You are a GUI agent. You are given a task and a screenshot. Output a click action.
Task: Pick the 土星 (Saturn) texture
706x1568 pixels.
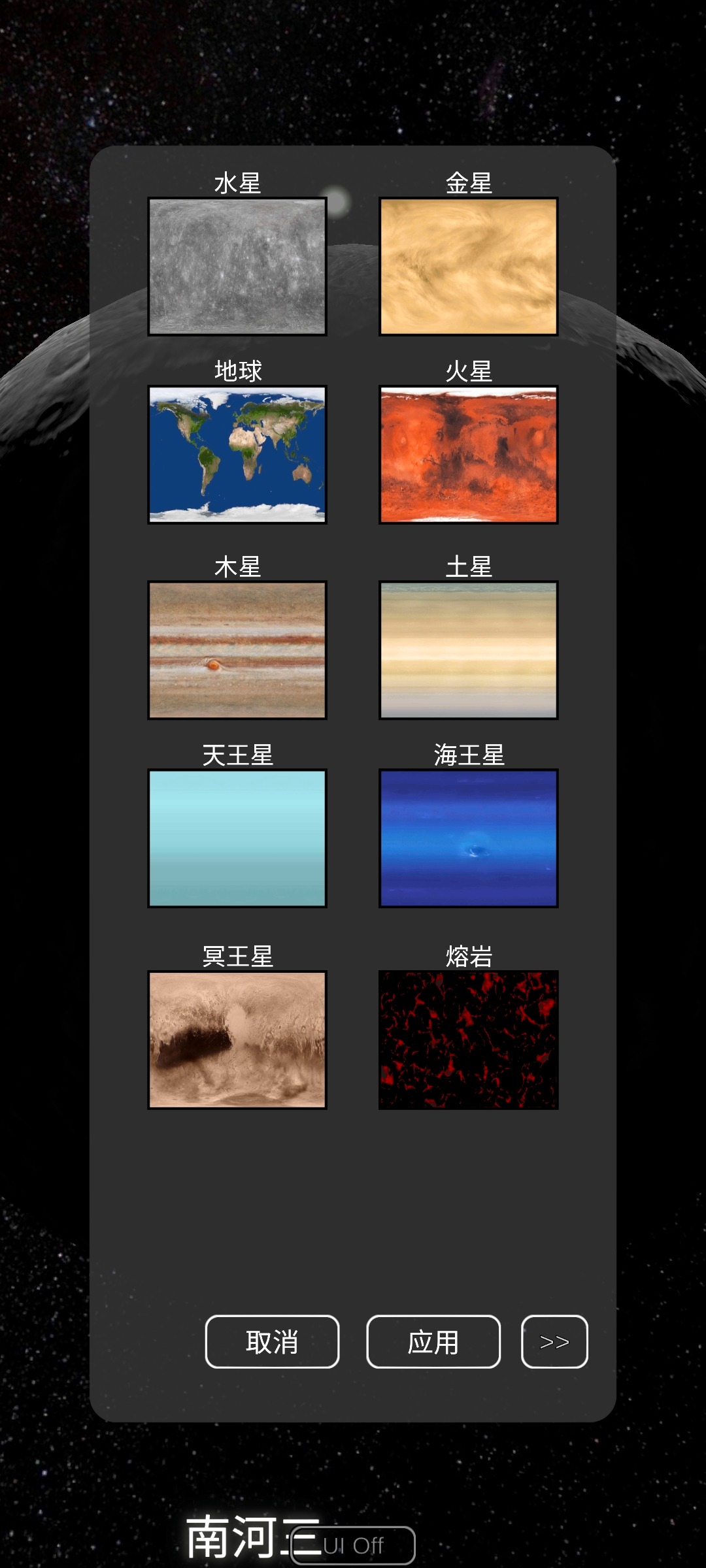pyautogui.click(x=469, y=650)
